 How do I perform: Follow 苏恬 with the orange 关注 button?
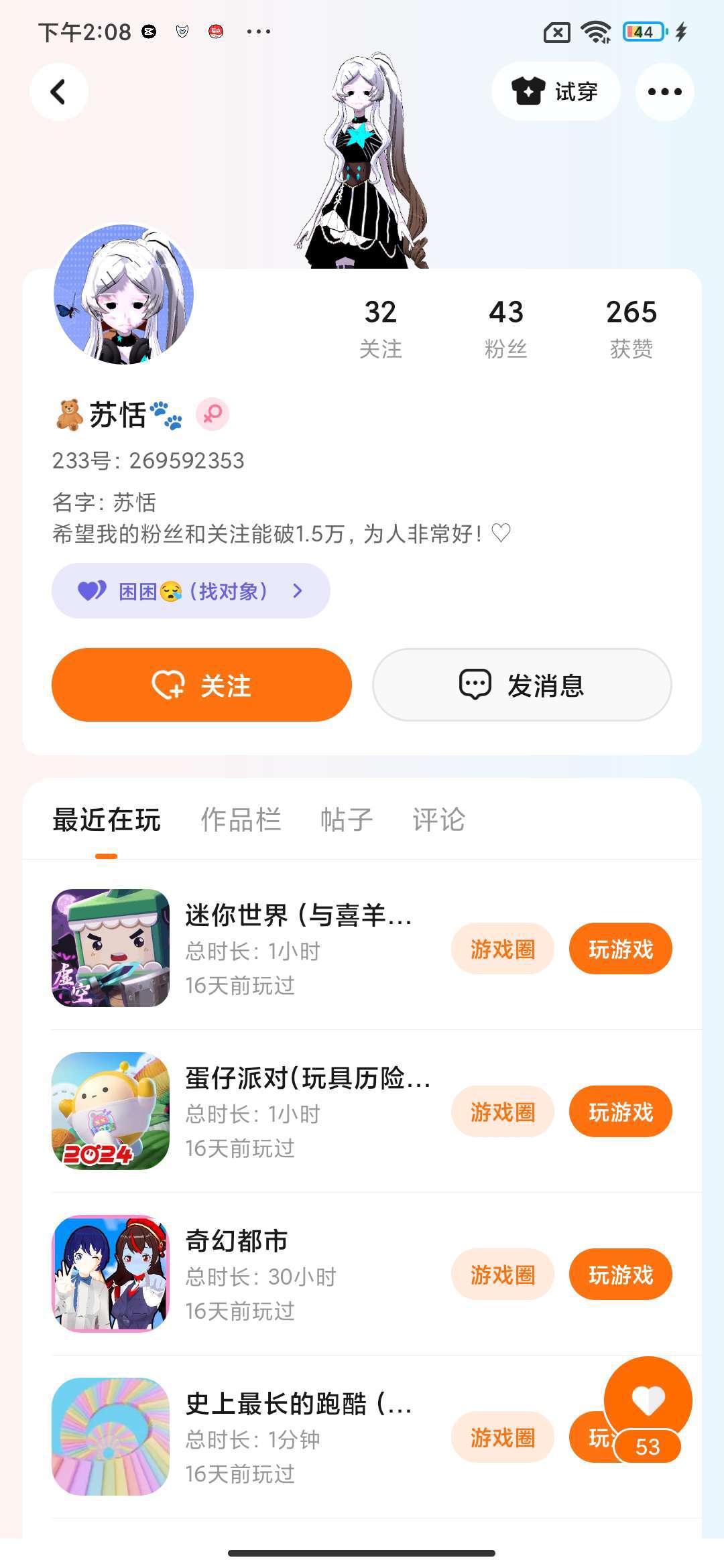coord(202,685)
